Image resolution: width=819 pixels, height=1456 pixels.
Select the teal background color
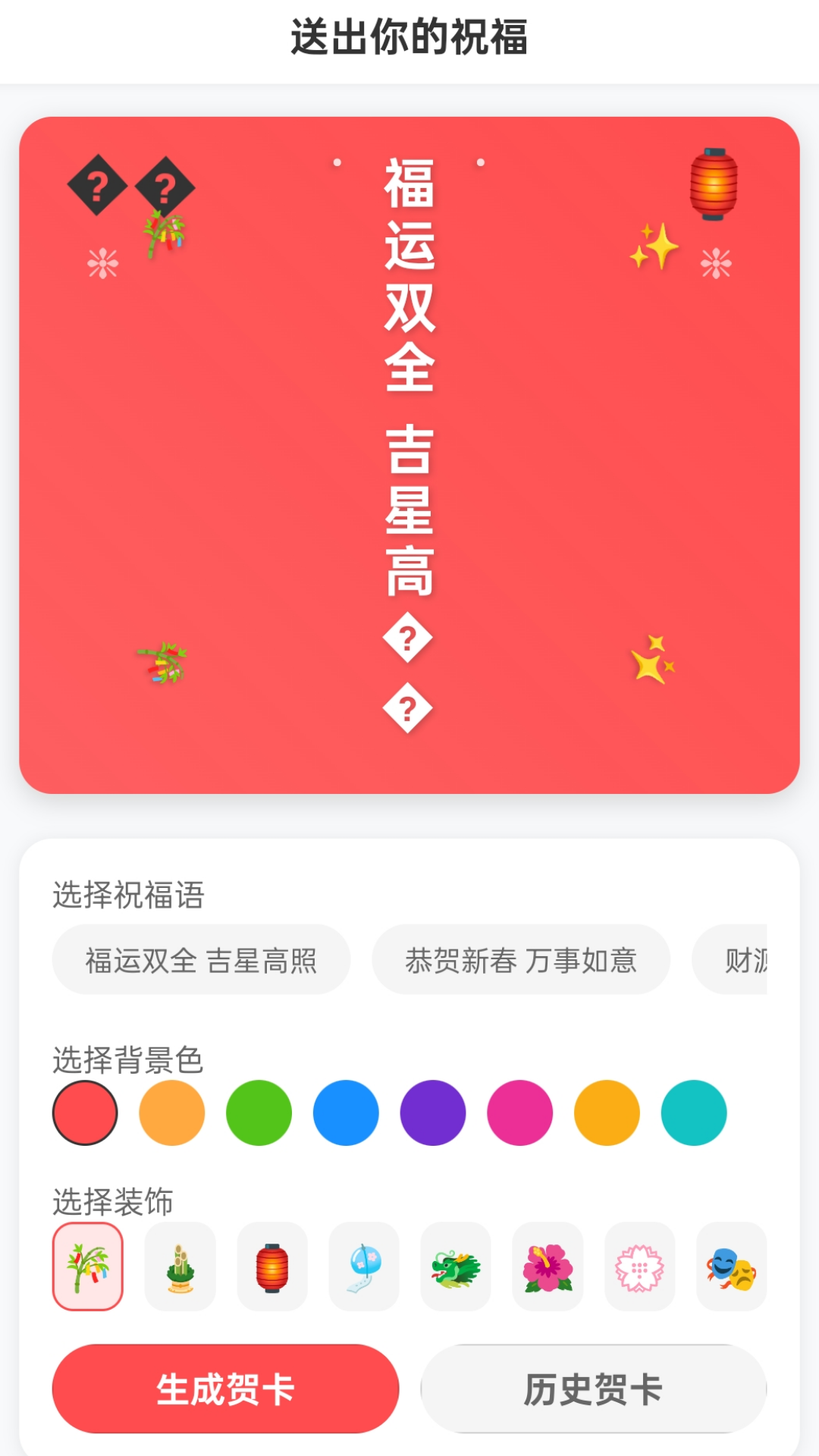tap(692, 1112)
